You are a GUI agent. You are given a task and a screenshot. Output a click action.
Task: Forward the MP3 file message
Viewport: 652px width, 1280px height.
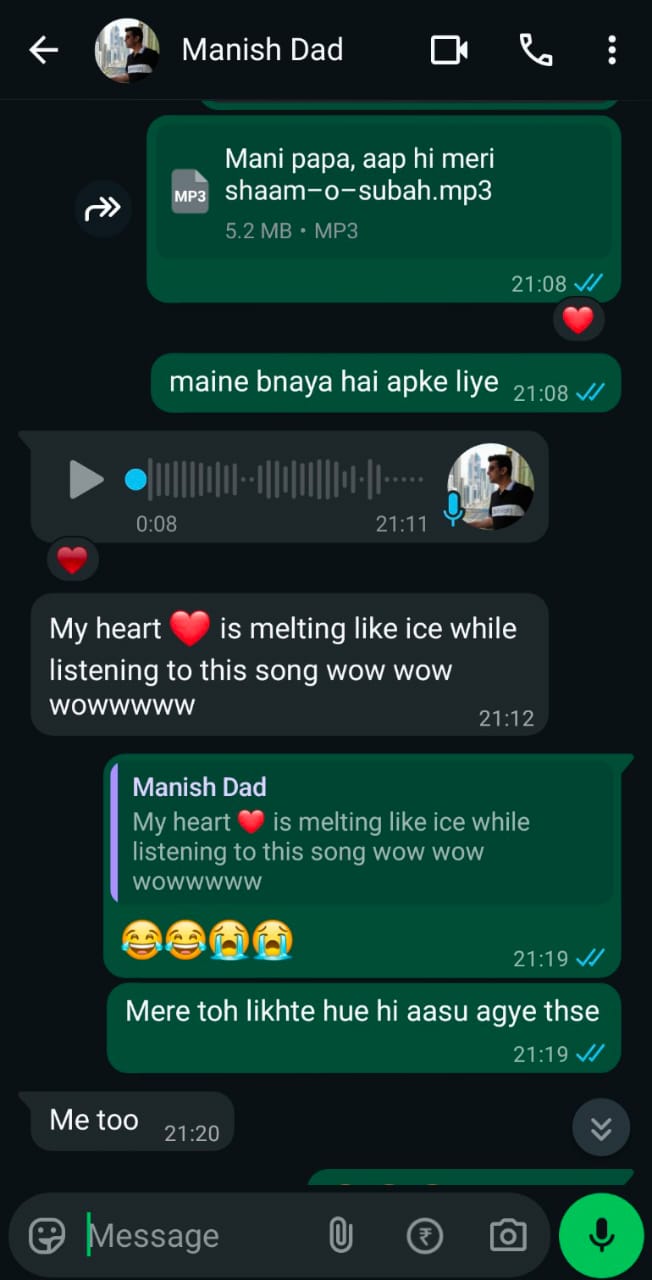point(103,208)
